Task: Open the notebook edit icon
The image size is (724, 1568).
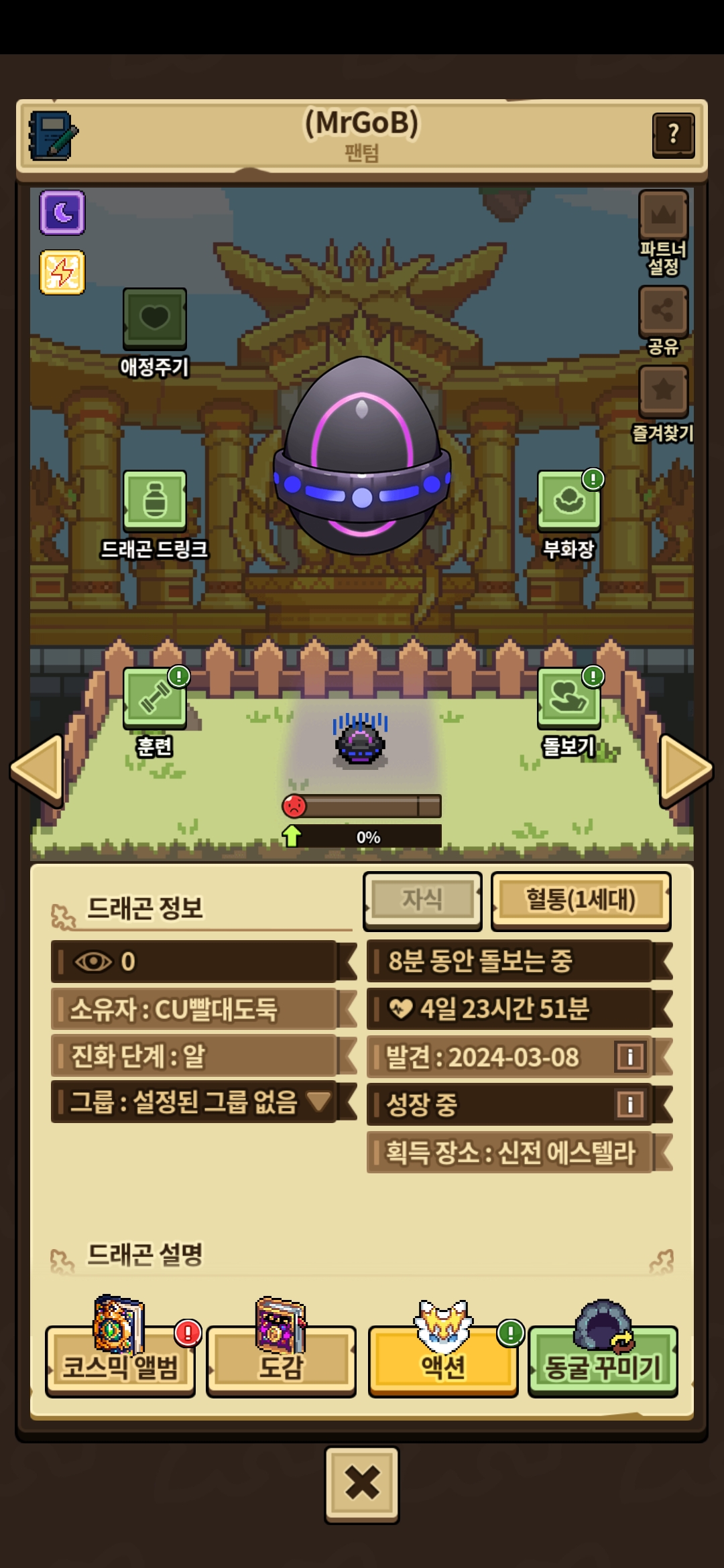Action: 53,136
